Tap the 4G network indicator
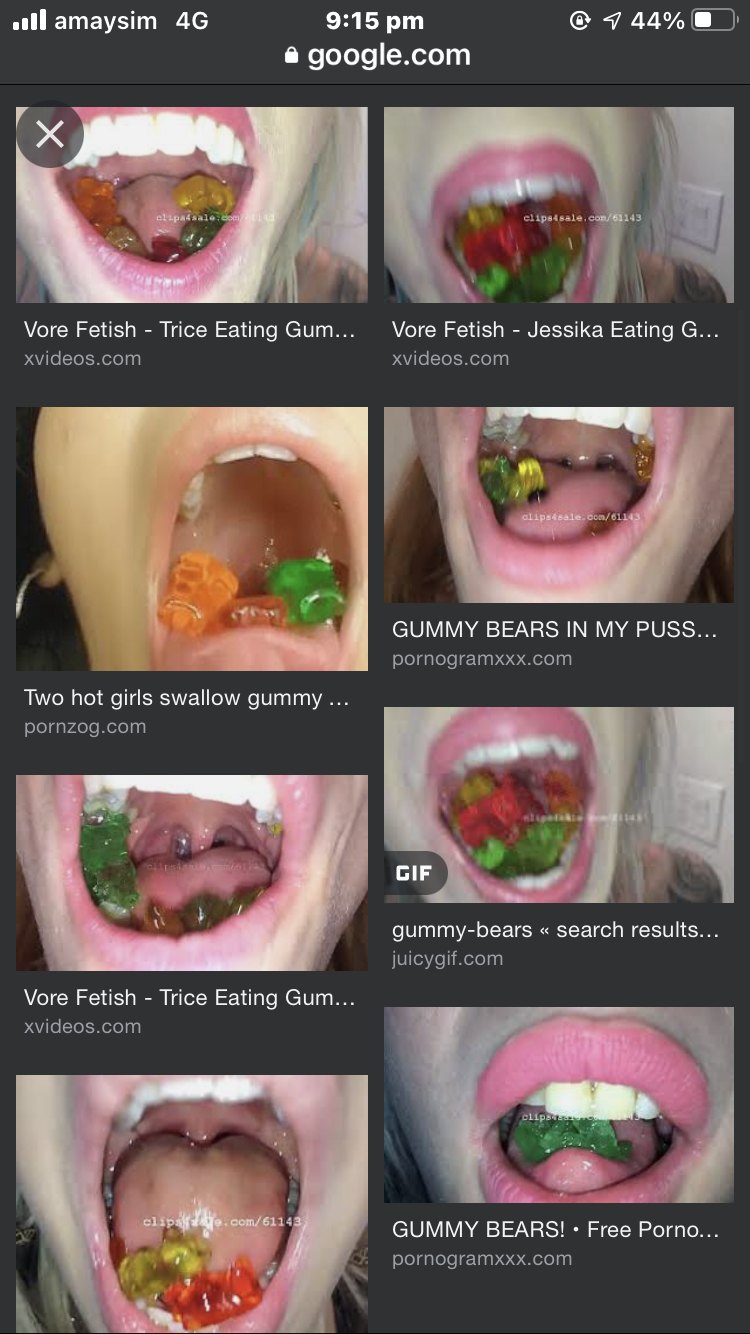Viewport: 750px width, 1334px height. [190, 18]
